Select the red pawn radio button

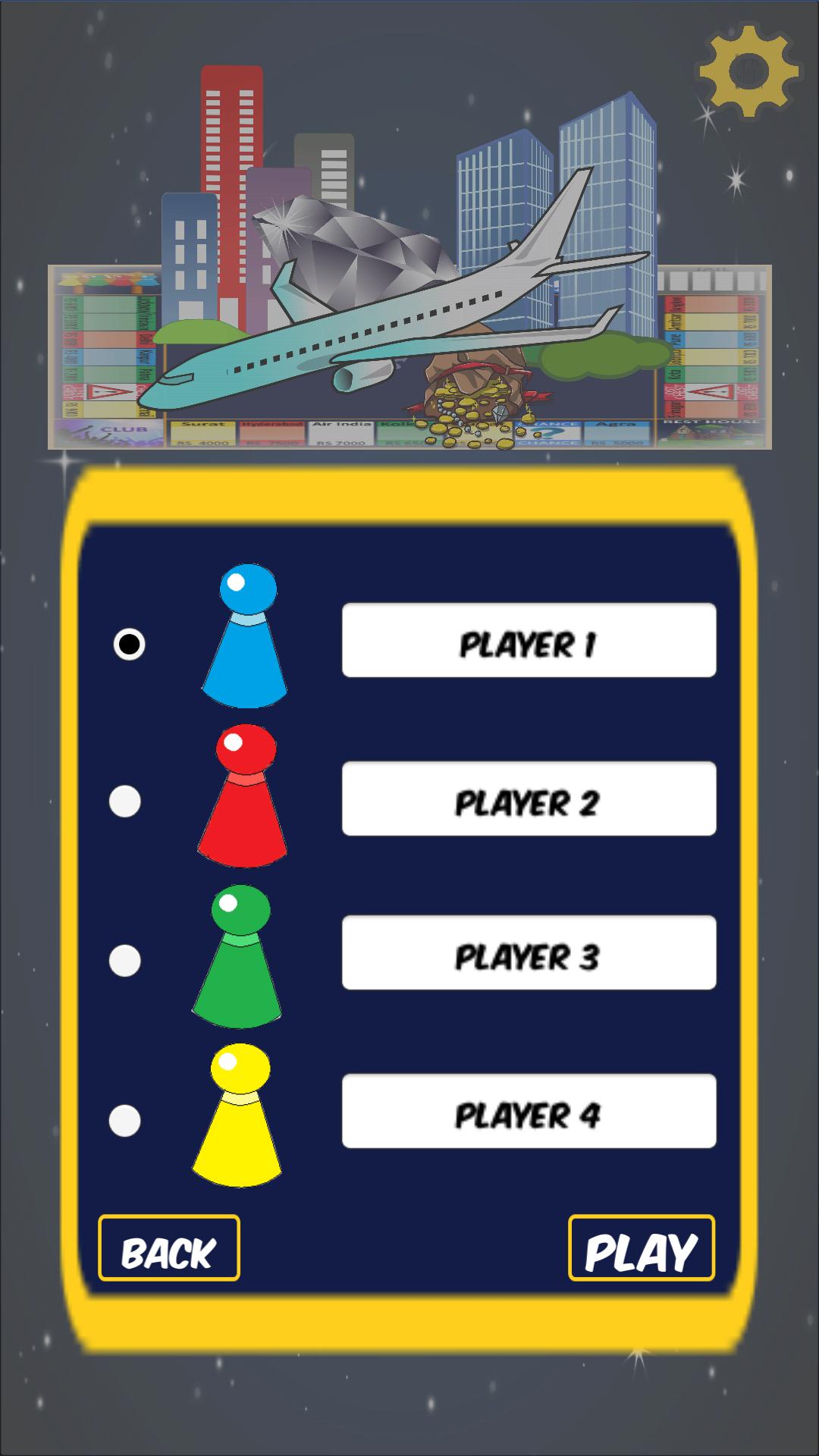click(125, 802)
